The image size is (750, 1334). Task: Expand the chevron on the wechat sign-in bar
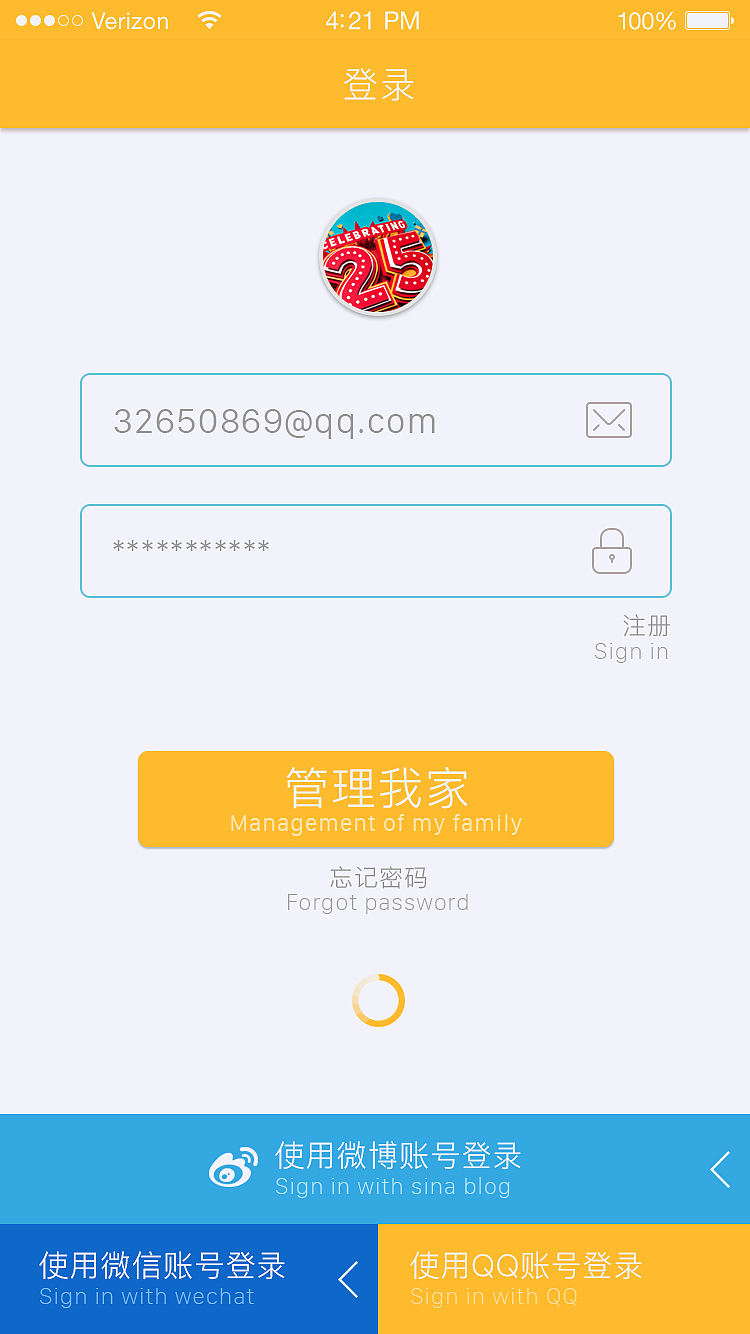point(348,1279)
